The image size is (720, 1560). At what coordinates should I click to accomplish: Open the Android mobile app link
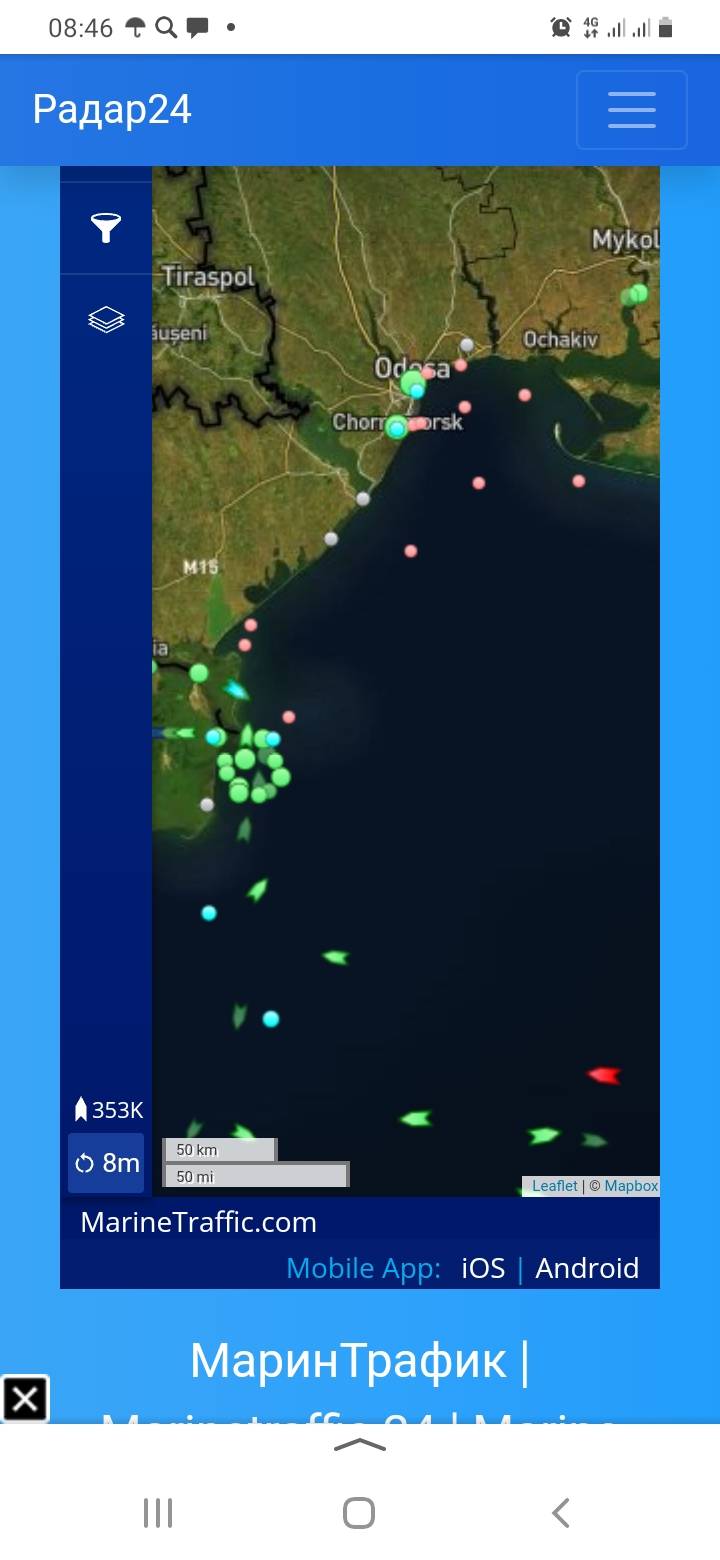click(587, 1268)
